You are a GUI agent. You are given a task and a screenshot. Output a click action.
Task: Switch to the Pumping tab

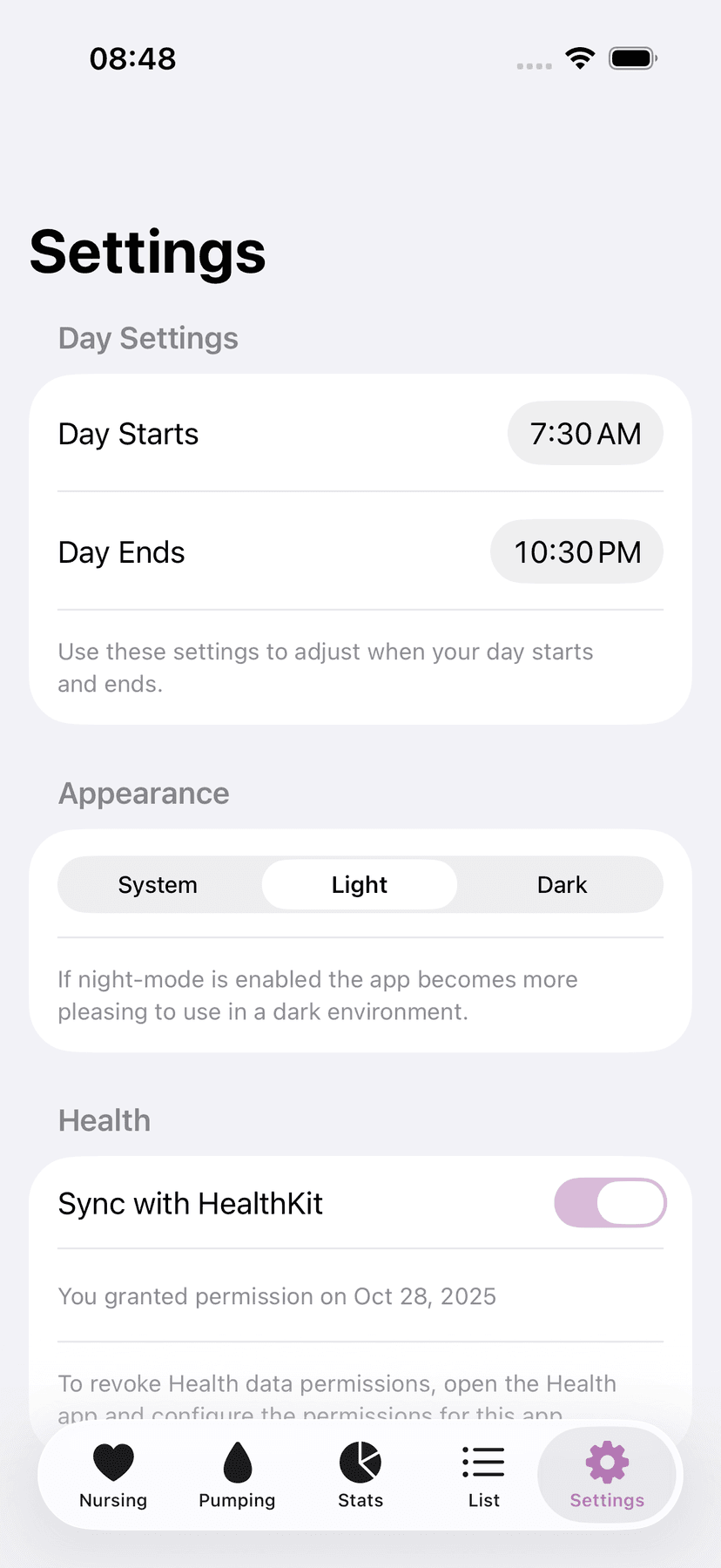237,1475
